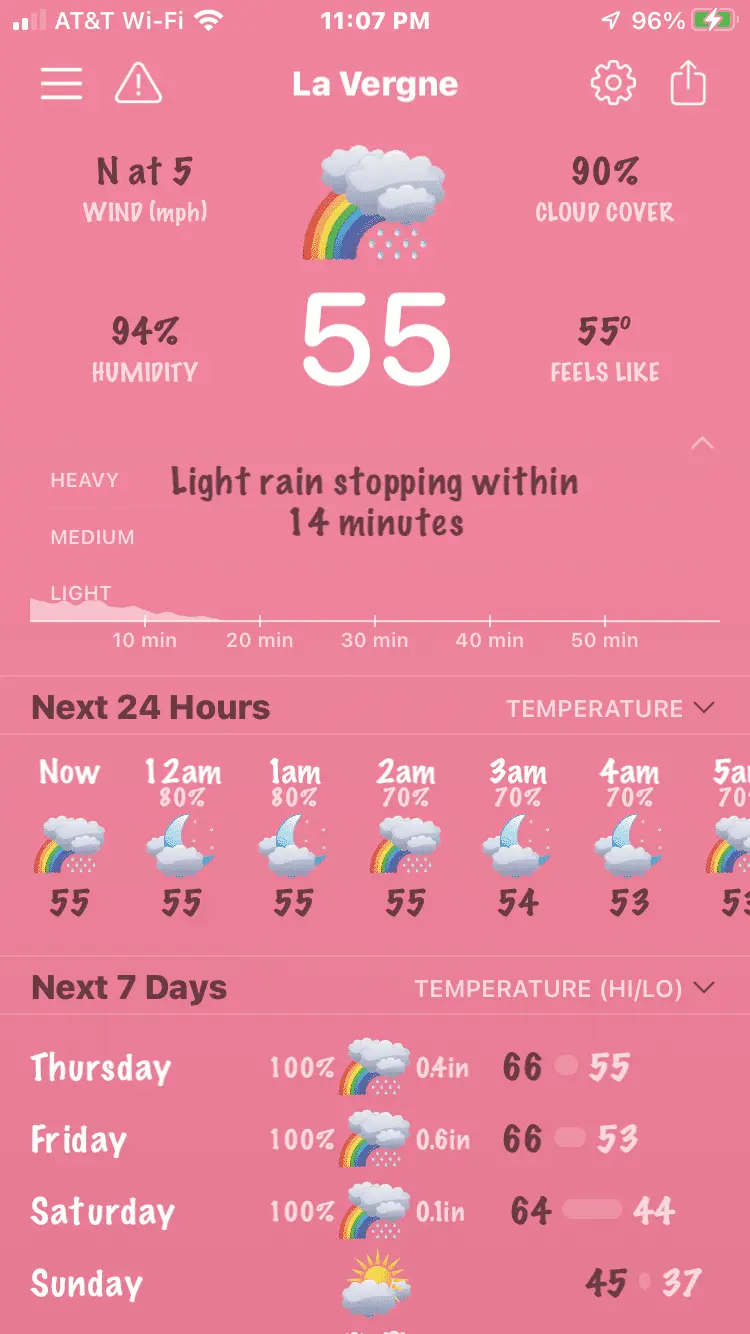The width and height of the screenshot is (750, 1334).
Task: Select the 2am hourly forecast
Action: (x=405, y=838)
